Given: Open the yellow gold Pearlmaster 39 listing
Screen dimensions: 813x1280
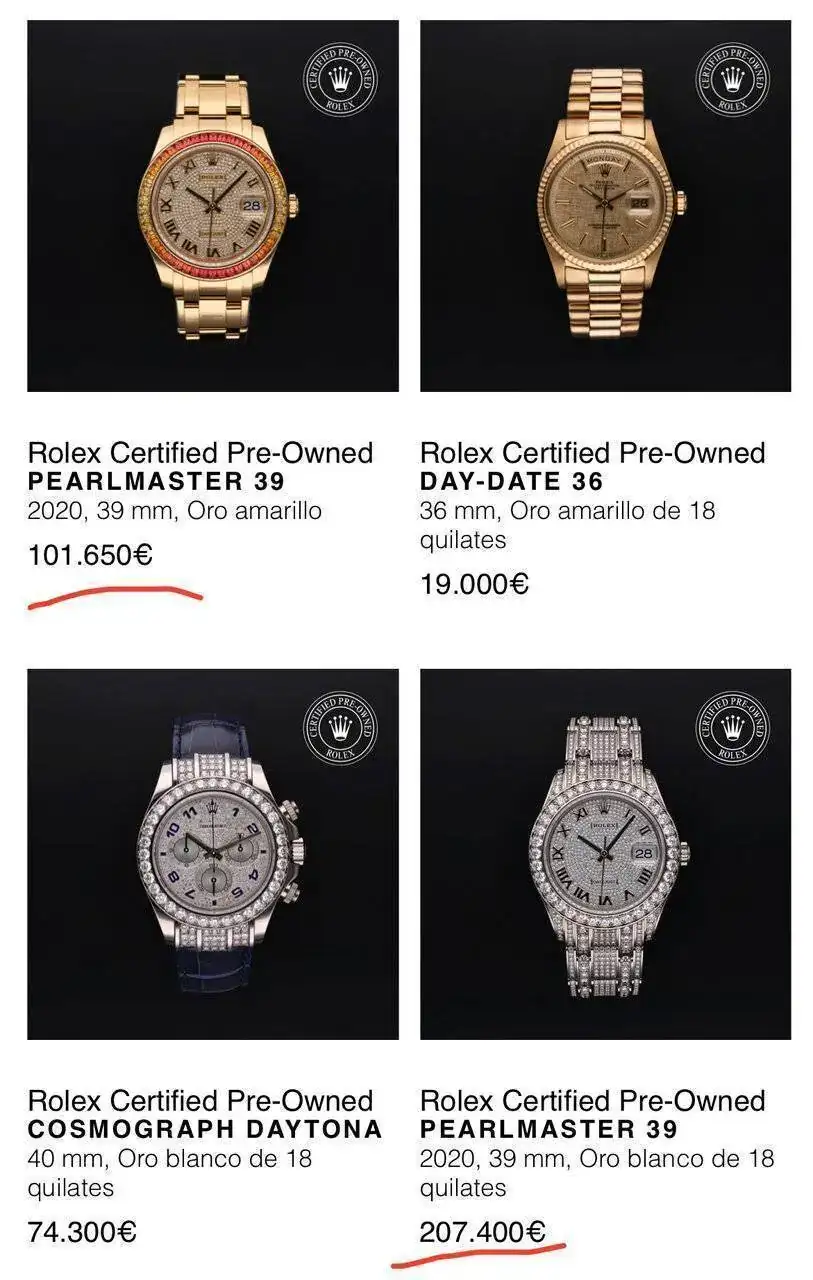Looking at the screenshot, I should coord(212,206).
